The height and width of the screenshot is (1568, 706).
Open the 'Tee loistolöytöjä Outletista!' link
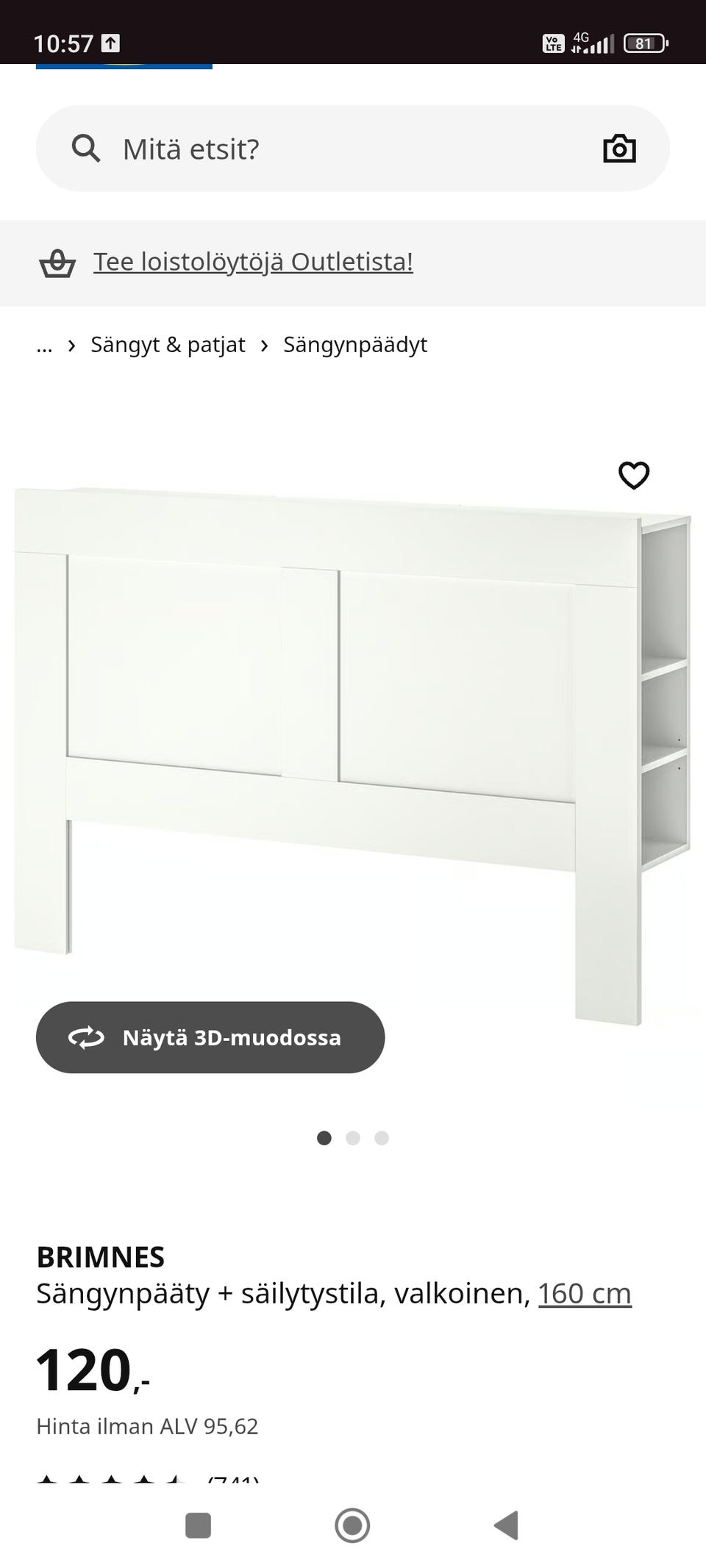[253, 262]
